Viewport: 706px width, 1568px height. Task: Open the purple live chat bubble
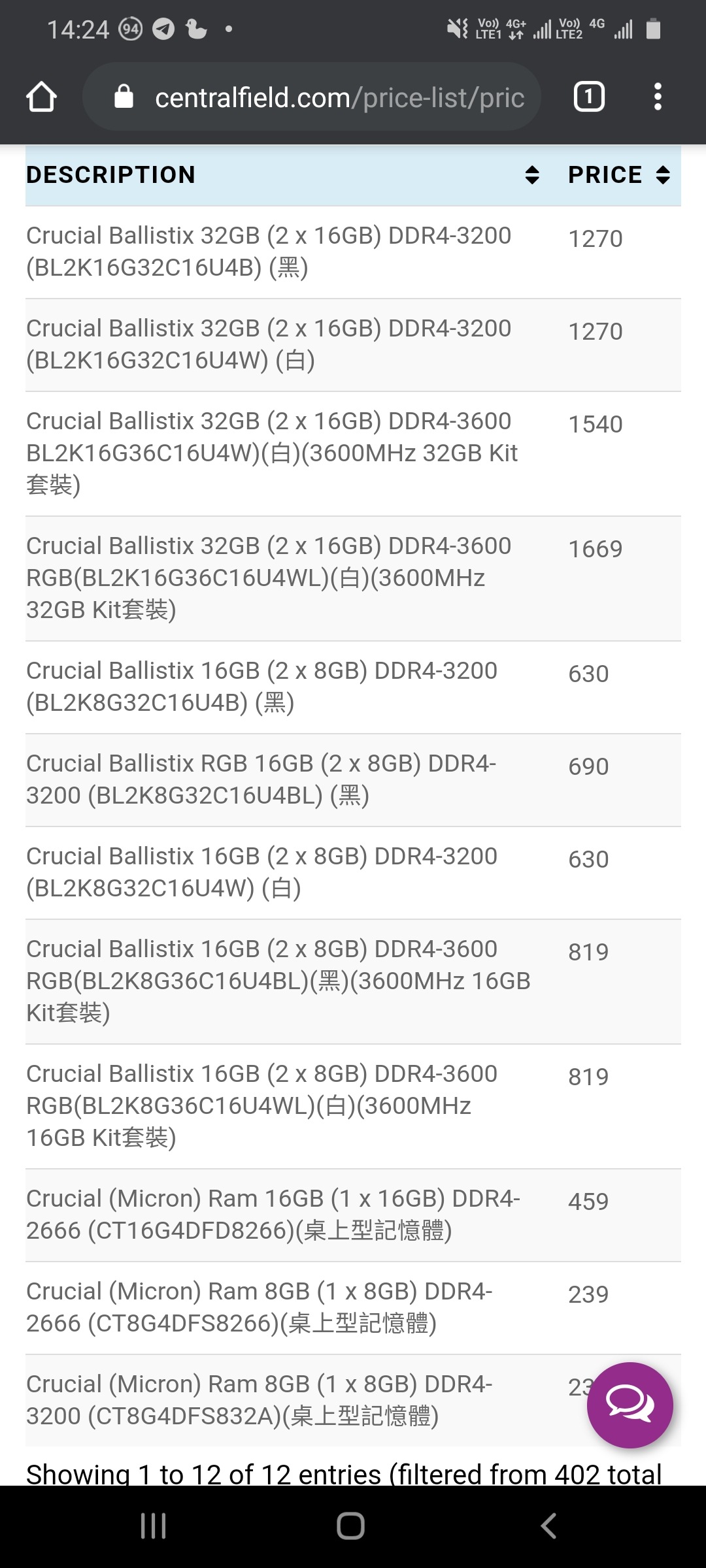(630, 1405)
